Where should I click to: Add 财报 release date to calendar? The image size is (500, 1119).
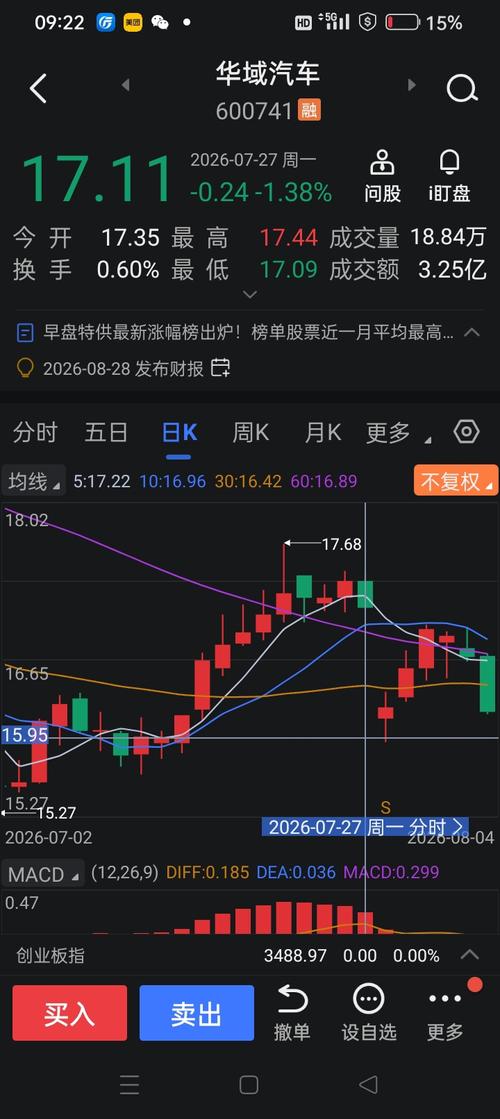(220, 368)
